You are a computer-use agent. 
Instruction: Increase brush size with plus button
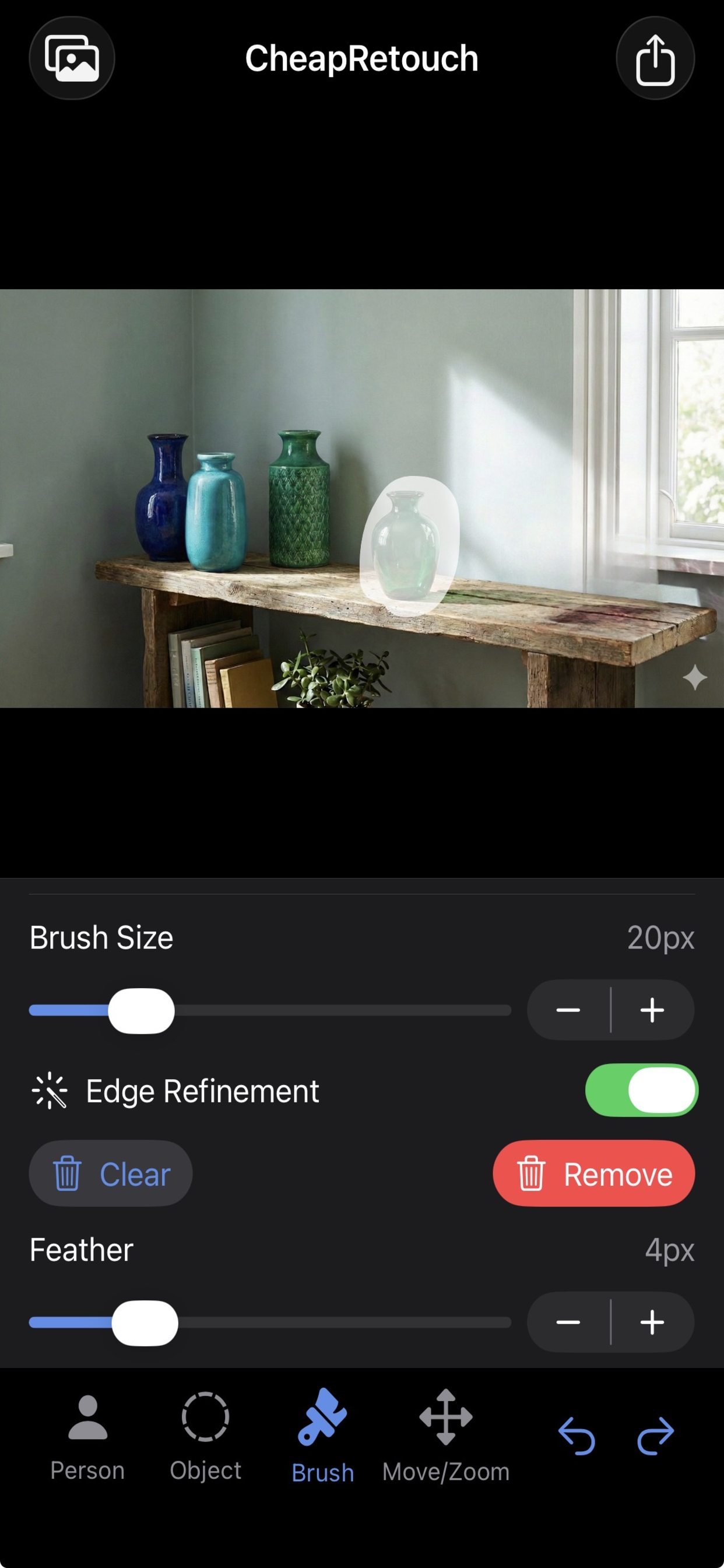coord(652,1010)
